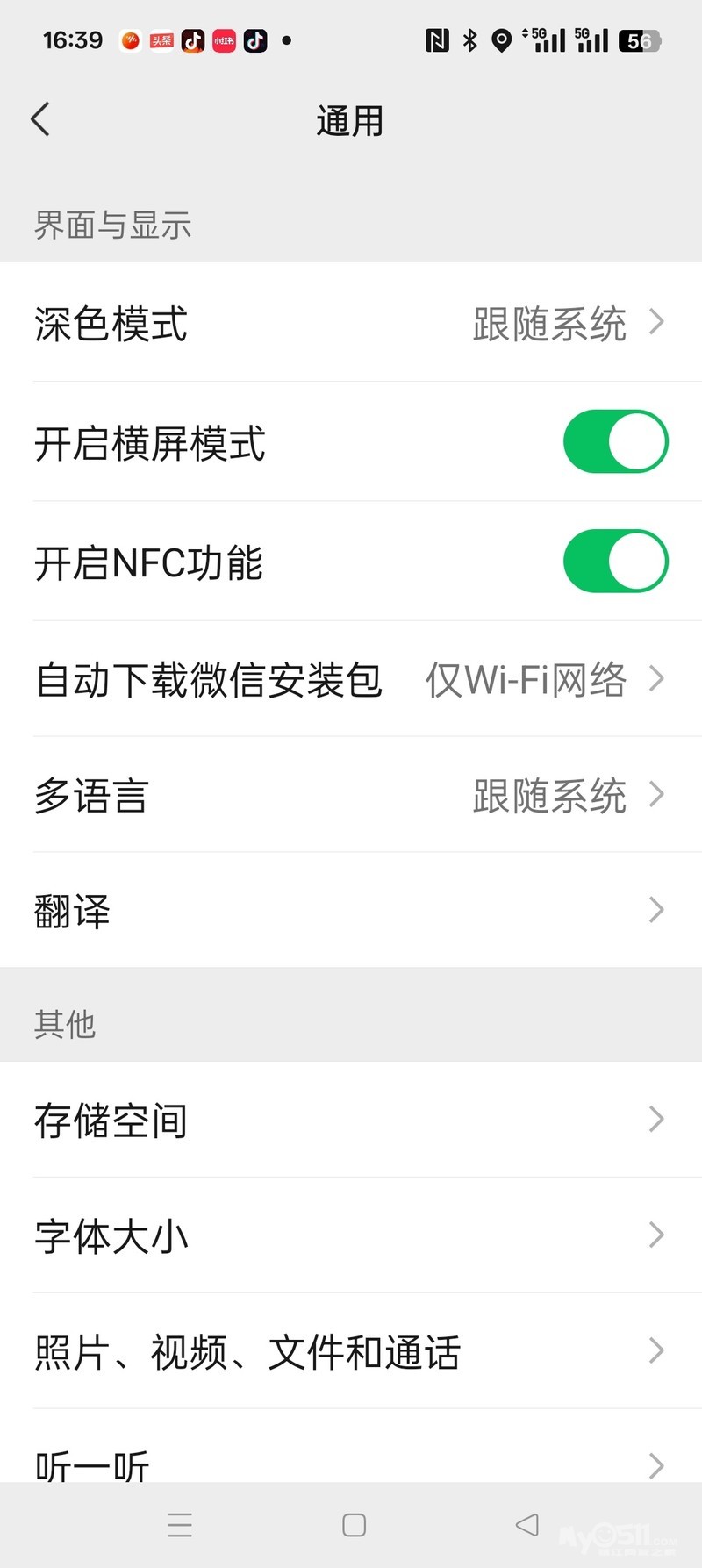702x1568 pixels.
Task: Disable the 开启NFC功能 switch
Action: tap(615, 562)
